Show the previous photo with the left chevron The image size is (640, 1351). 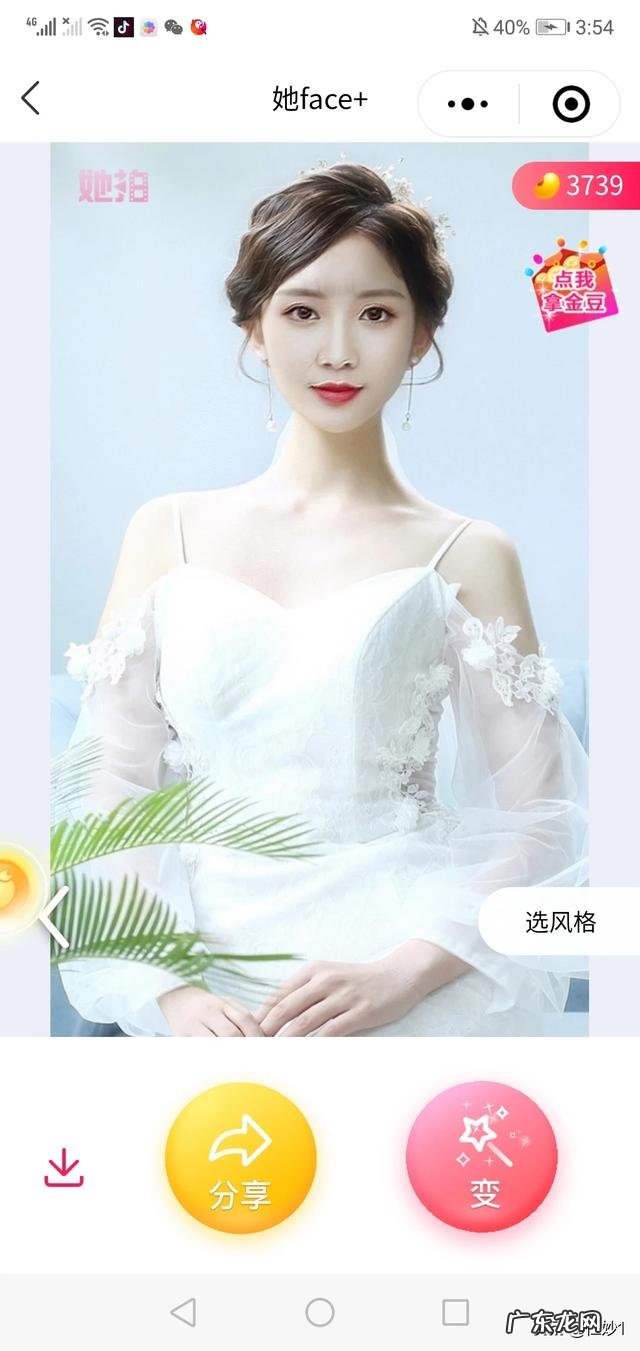[55, 917]
